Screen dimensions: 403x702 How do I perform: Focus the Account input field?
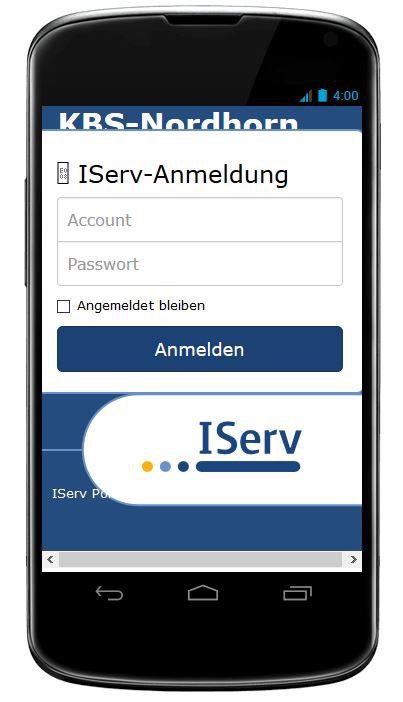pyautogui.click(x=200, y=220)
